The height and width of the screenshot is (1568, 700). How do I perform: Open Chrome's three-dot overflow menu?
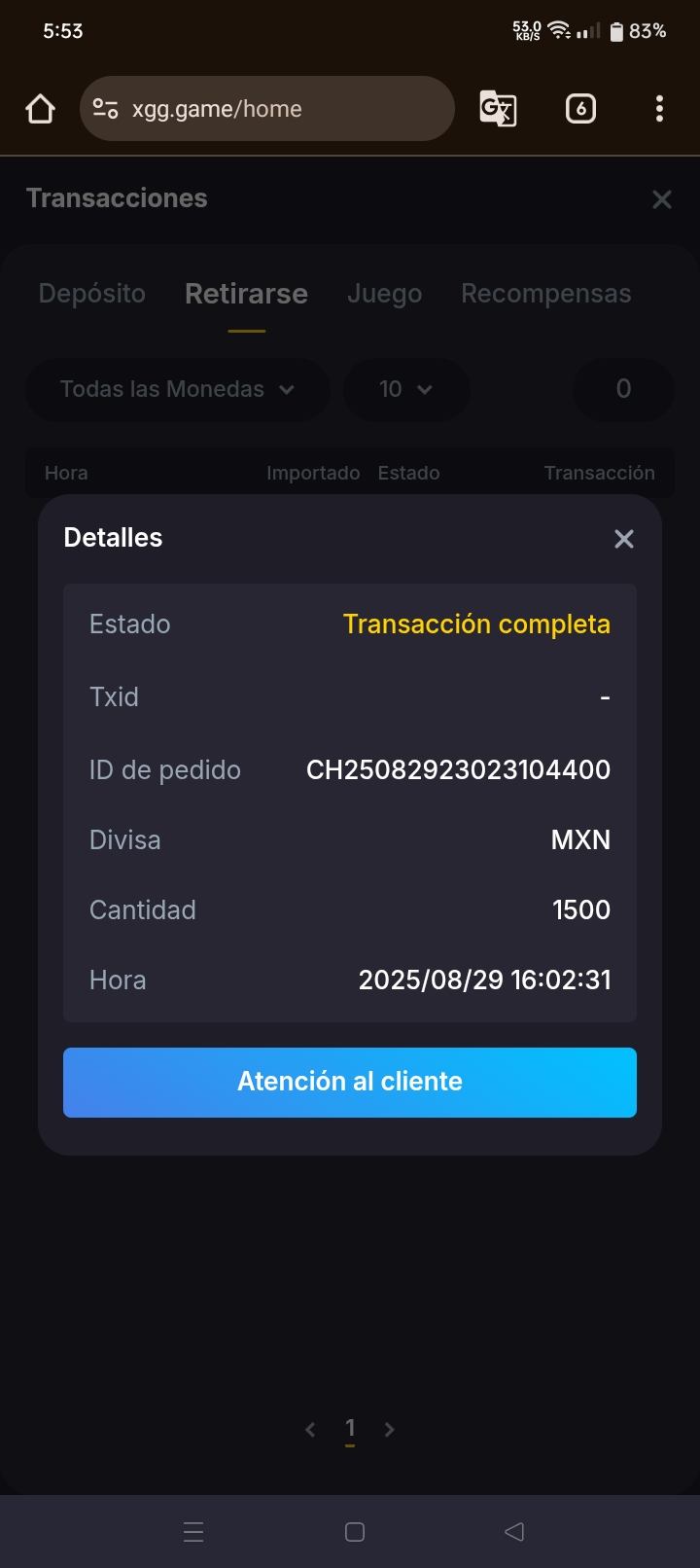[x=660, y=108]
